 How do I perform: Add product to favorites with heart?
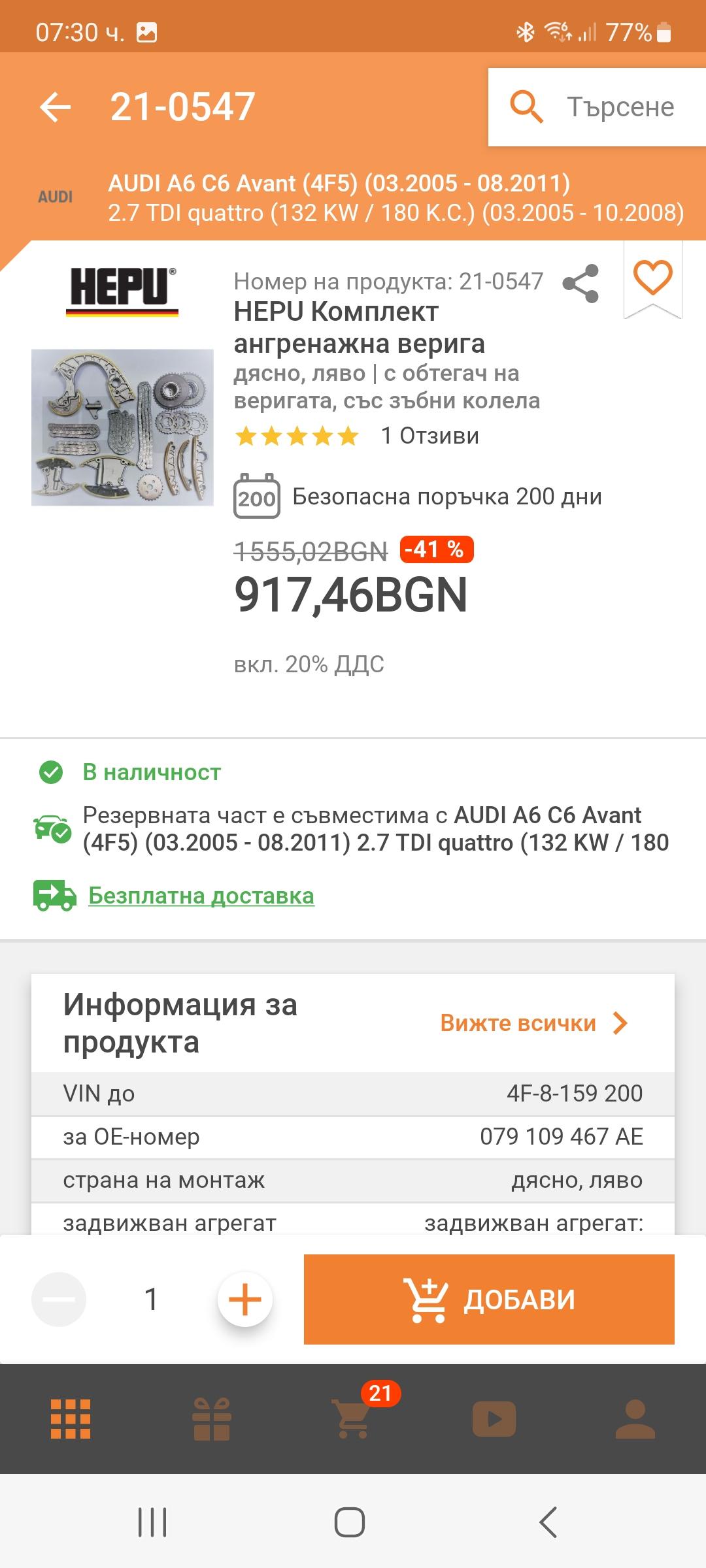pos(653,278)
